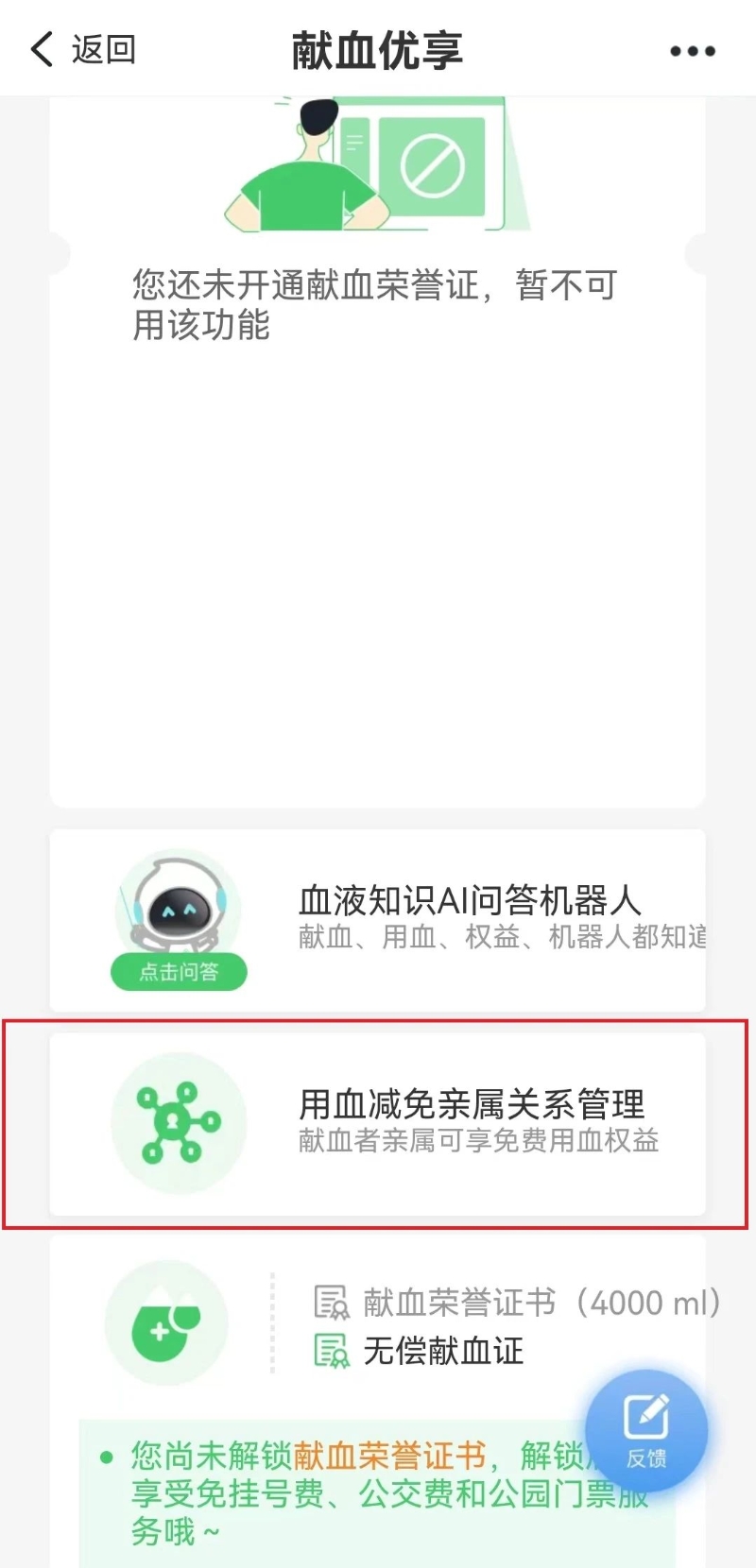
Task: Select 献血荣誉证书 (4000 ml)
Action: pos(518,1303)
